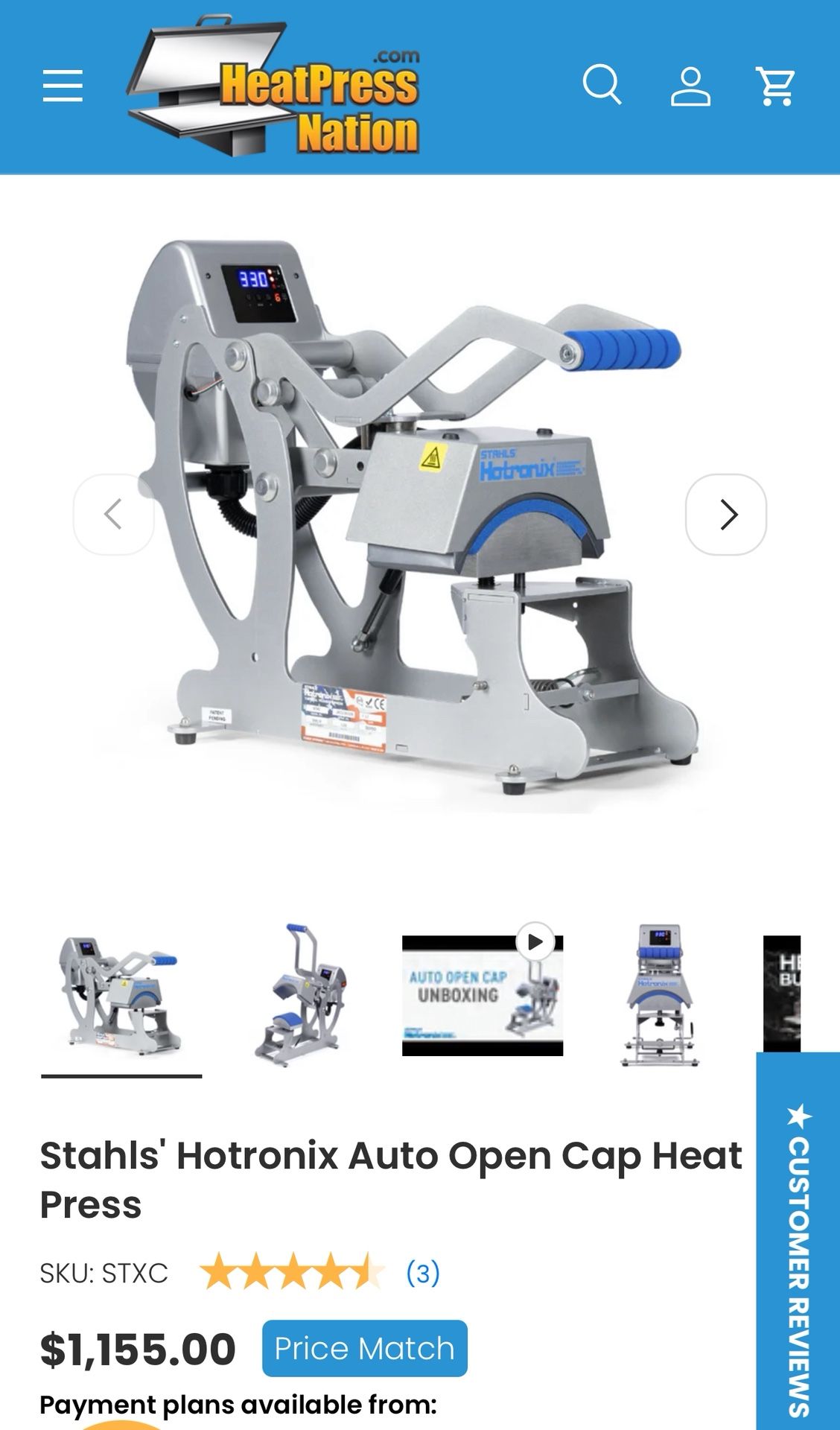The width and height of the screenshot is (840, 1430).
Task: Go to the previous product image
Action: pyautogui.click(x=114, y=514)
